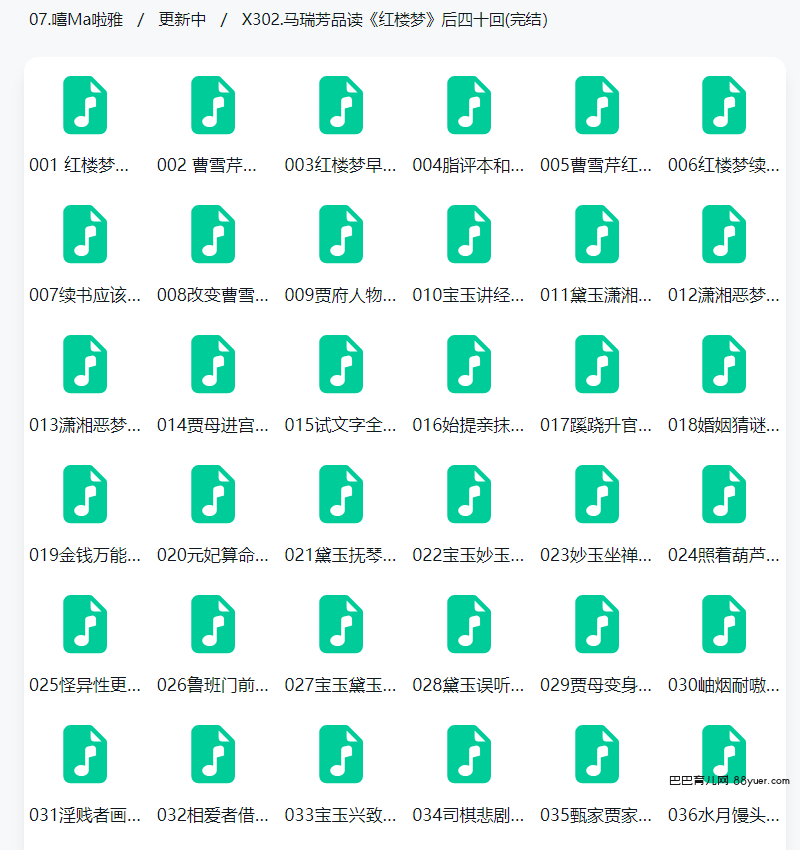Play file 034司棋悲剧

point(469,755)
